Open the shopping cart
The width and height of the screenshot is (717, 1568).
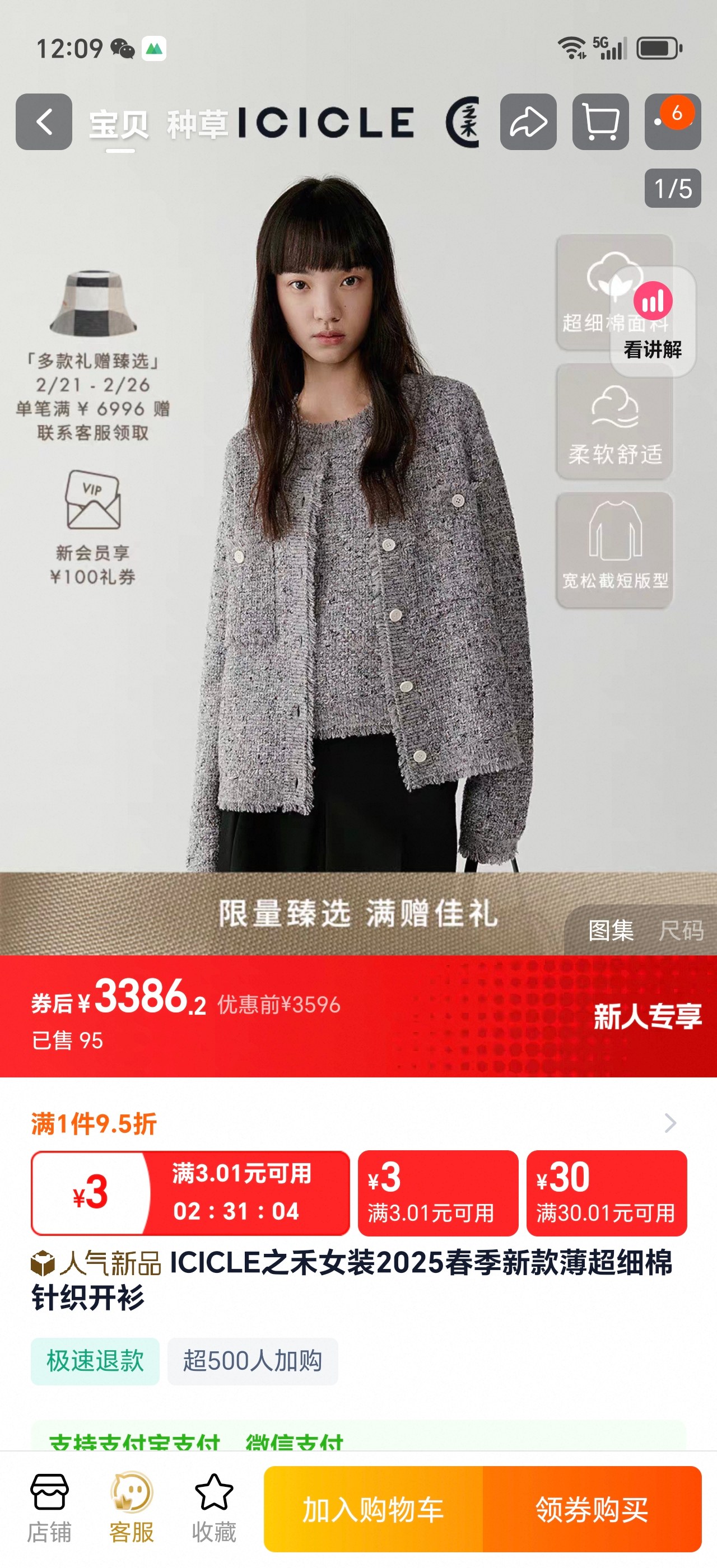600,122
